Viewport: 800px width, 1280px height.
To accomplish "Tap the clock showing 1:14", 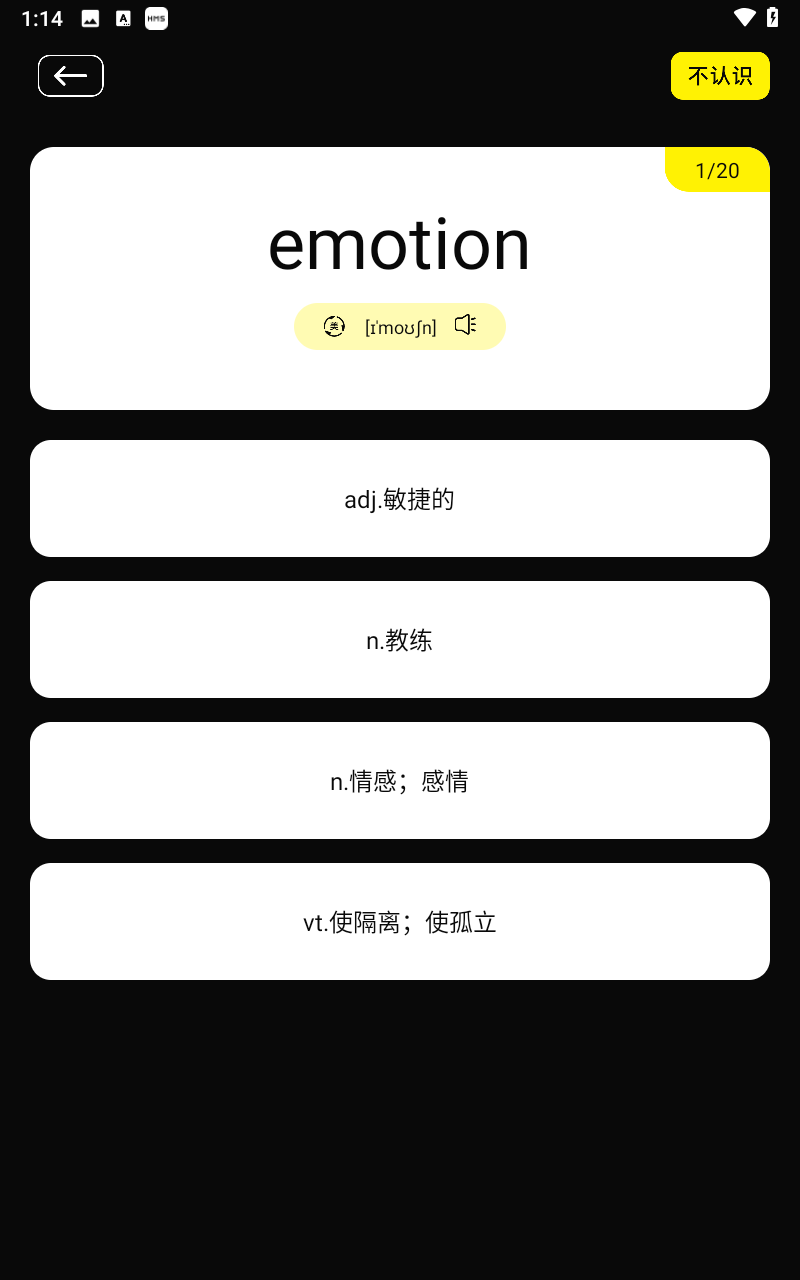I will pos(41,18).
